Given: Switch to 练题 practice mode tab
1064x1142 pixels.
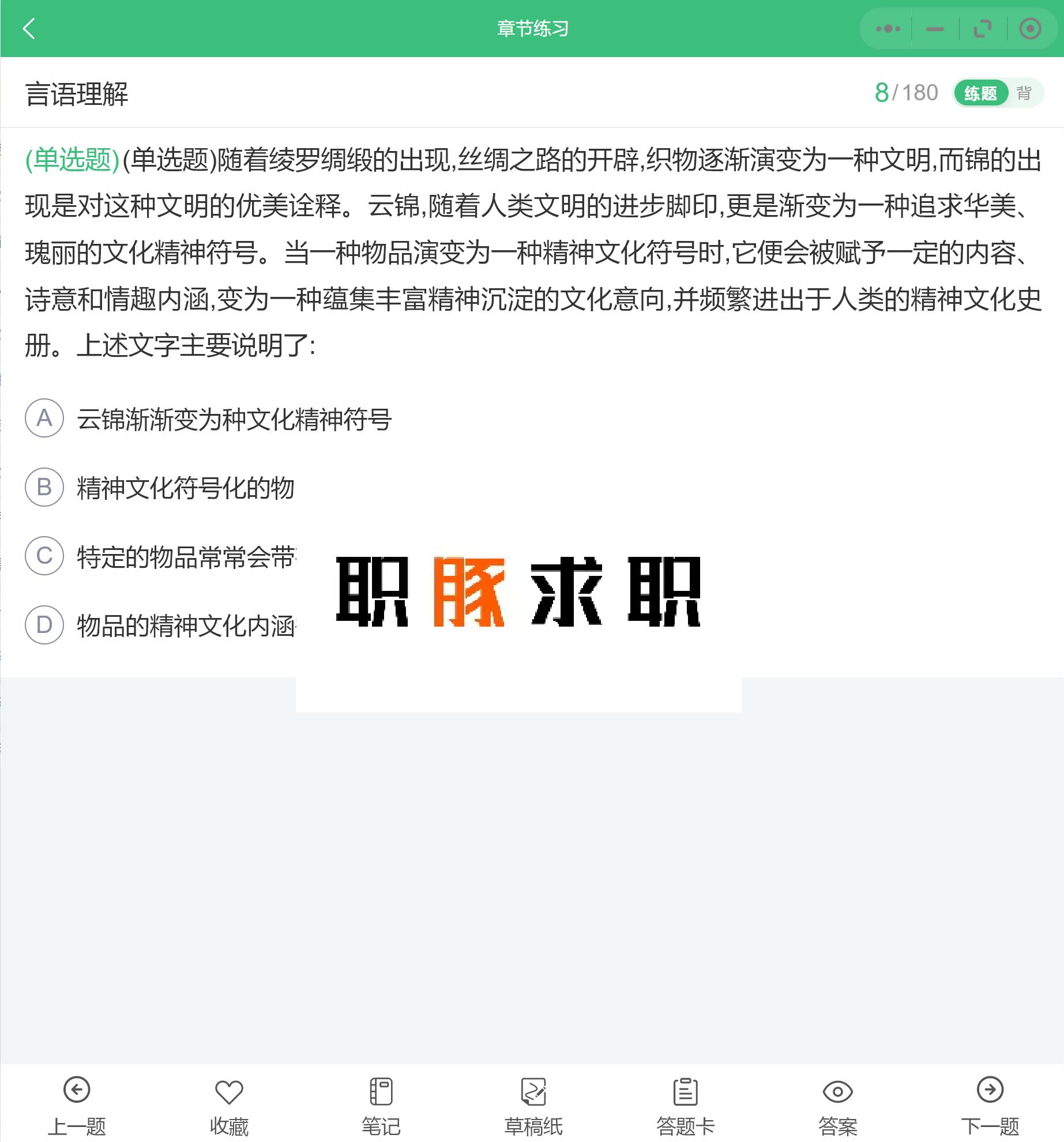Looking at the screenshot, I should click(x=982, y=91).
